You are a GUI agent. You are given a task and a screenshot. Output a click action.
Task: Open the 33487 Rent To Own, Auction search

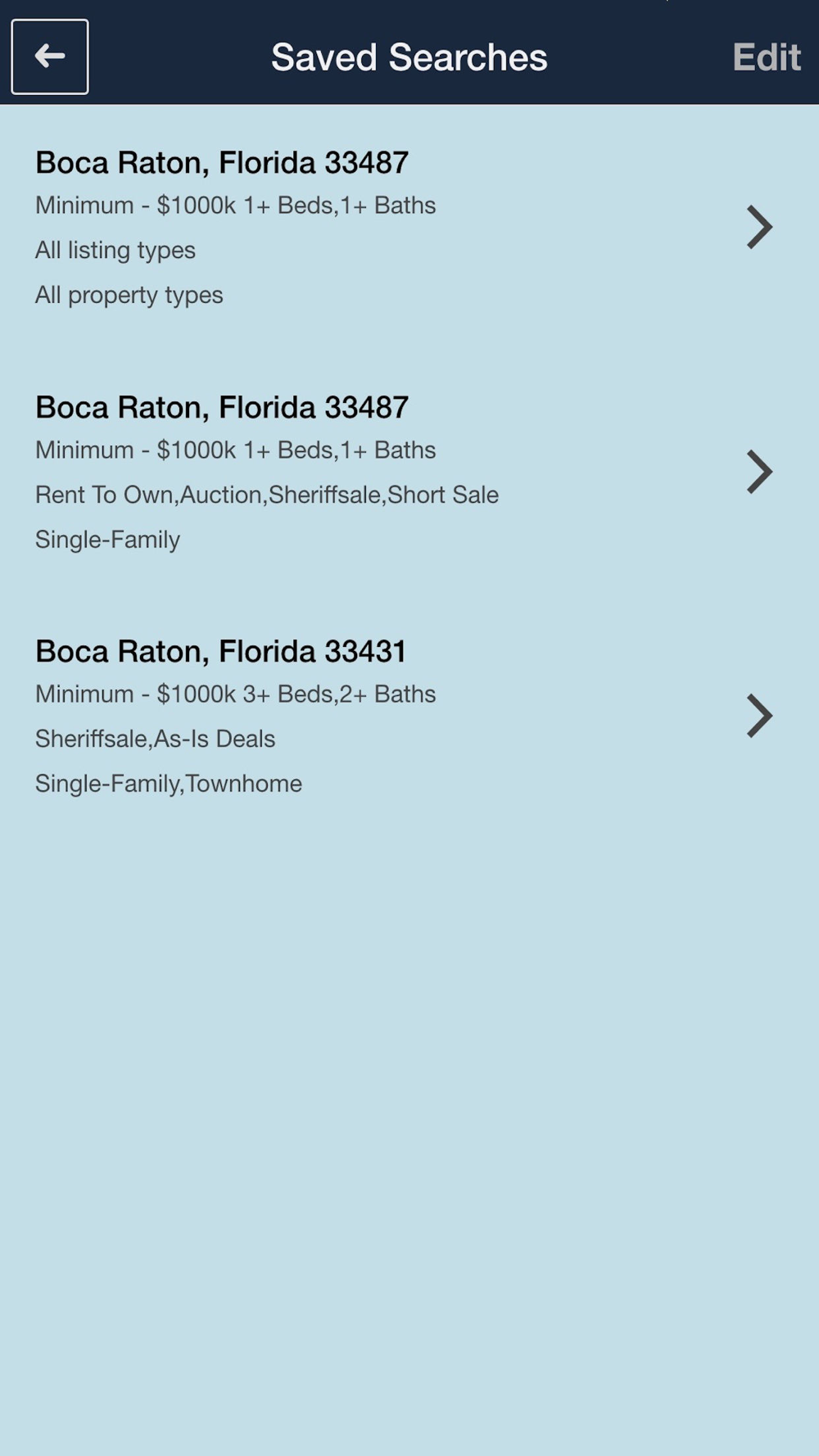(x=409, y=473)
